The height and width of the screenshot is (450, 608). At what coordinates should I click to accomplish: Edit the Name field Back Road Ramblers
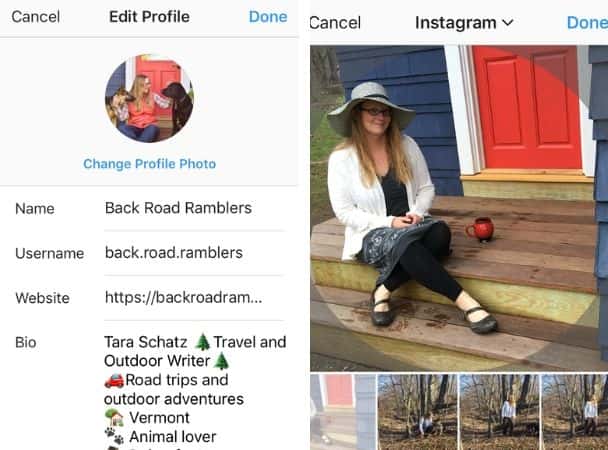pos(178,209)
